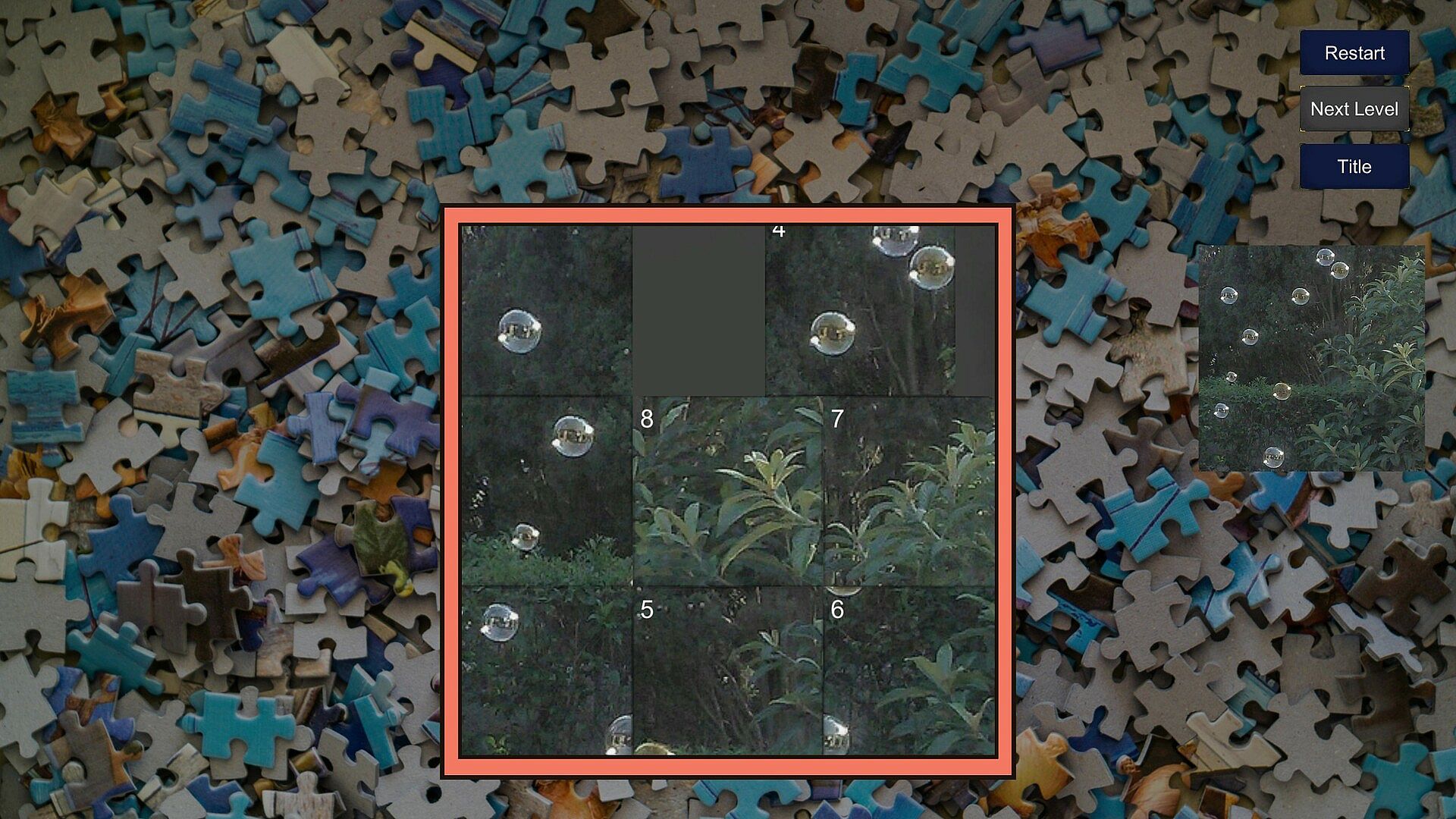Screen dimensions: 1456x819
Task: Return to the Title screen
Action: tap(1354, 167)
